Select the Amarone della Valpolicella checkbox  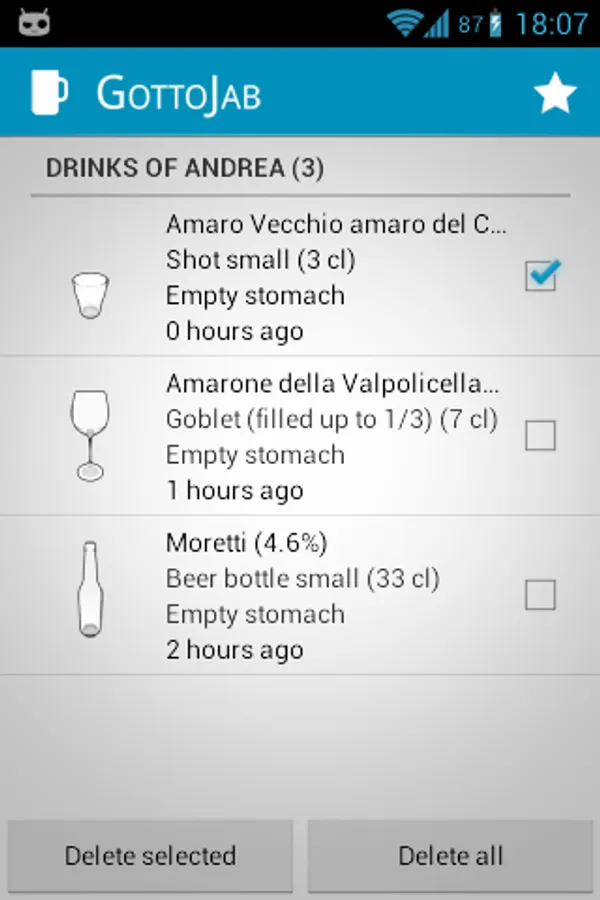pos(540,436)
